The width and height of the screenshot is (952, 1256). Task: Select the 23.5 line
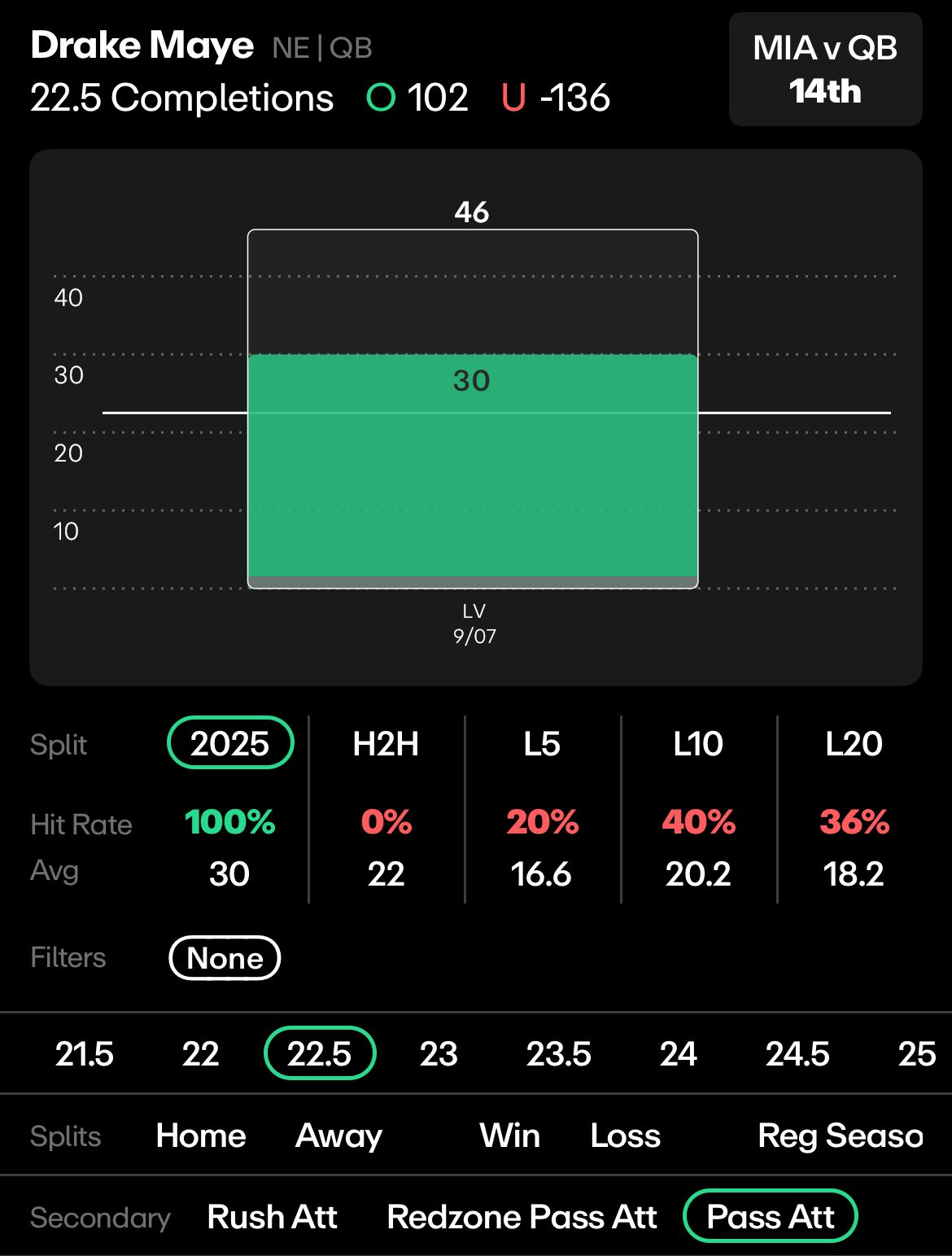558,1054
